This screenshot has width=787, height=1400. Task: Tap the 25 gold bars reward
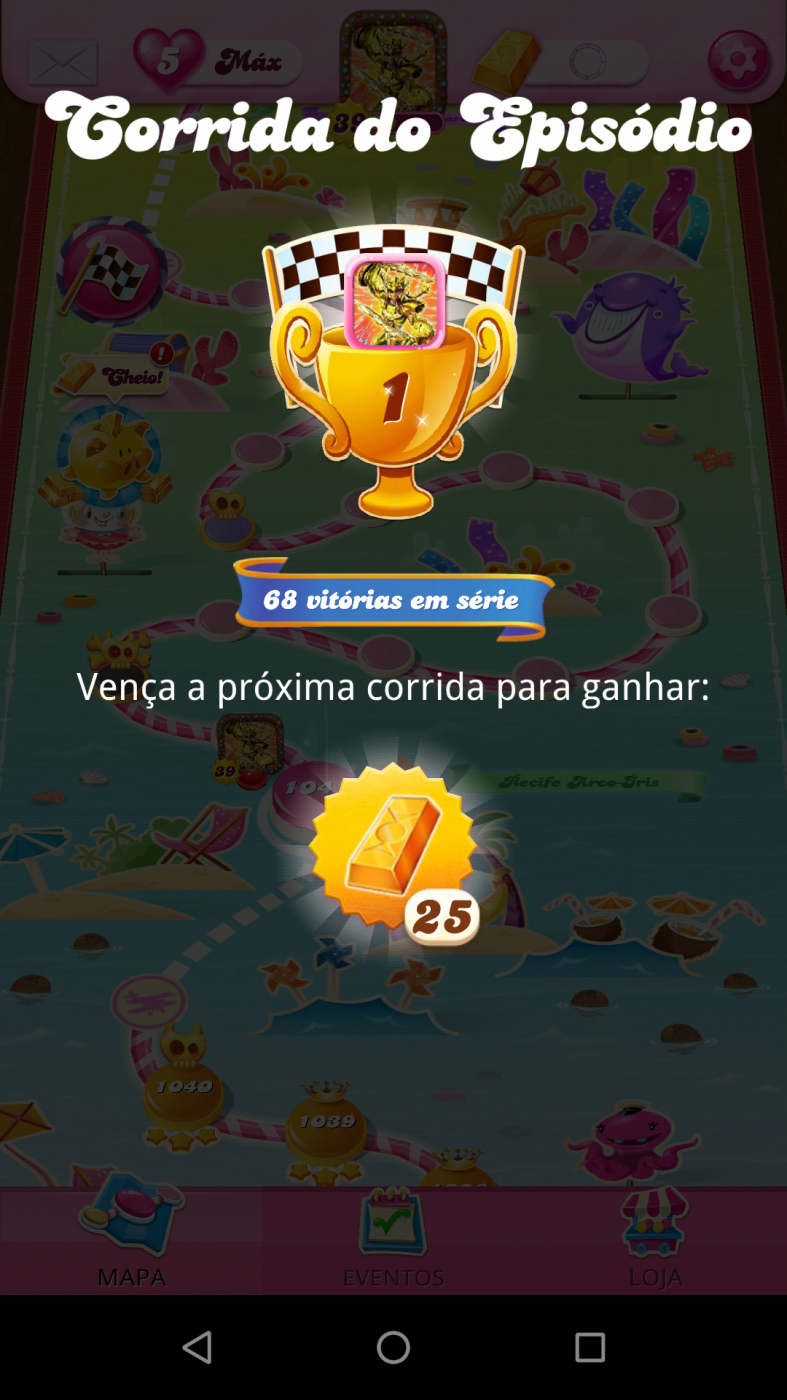pos(392,855)
